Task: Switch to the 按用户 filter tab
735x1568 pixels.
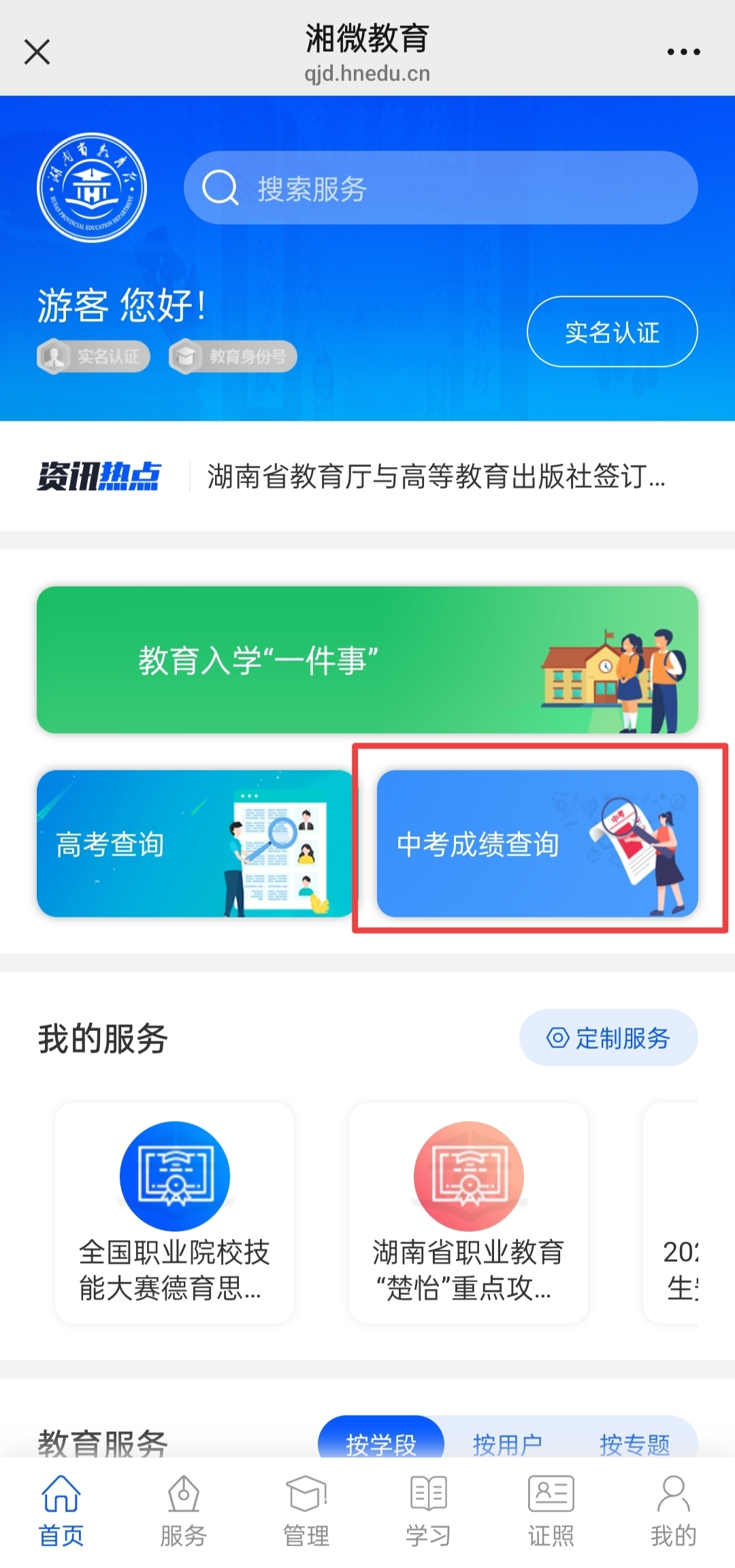Action: point(508,1443)
